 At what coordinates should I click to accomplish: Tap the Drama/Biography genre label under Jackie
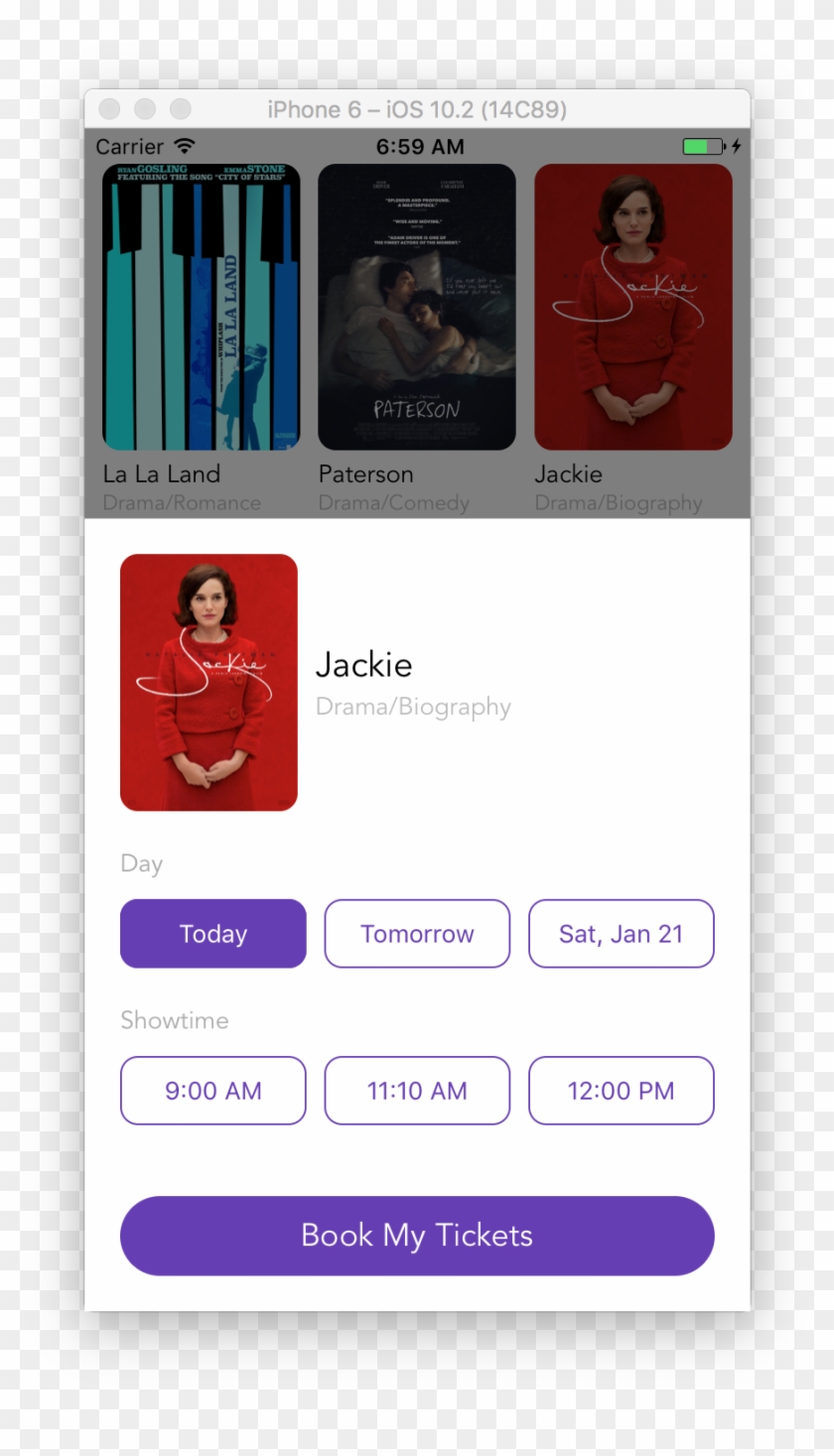413,707
